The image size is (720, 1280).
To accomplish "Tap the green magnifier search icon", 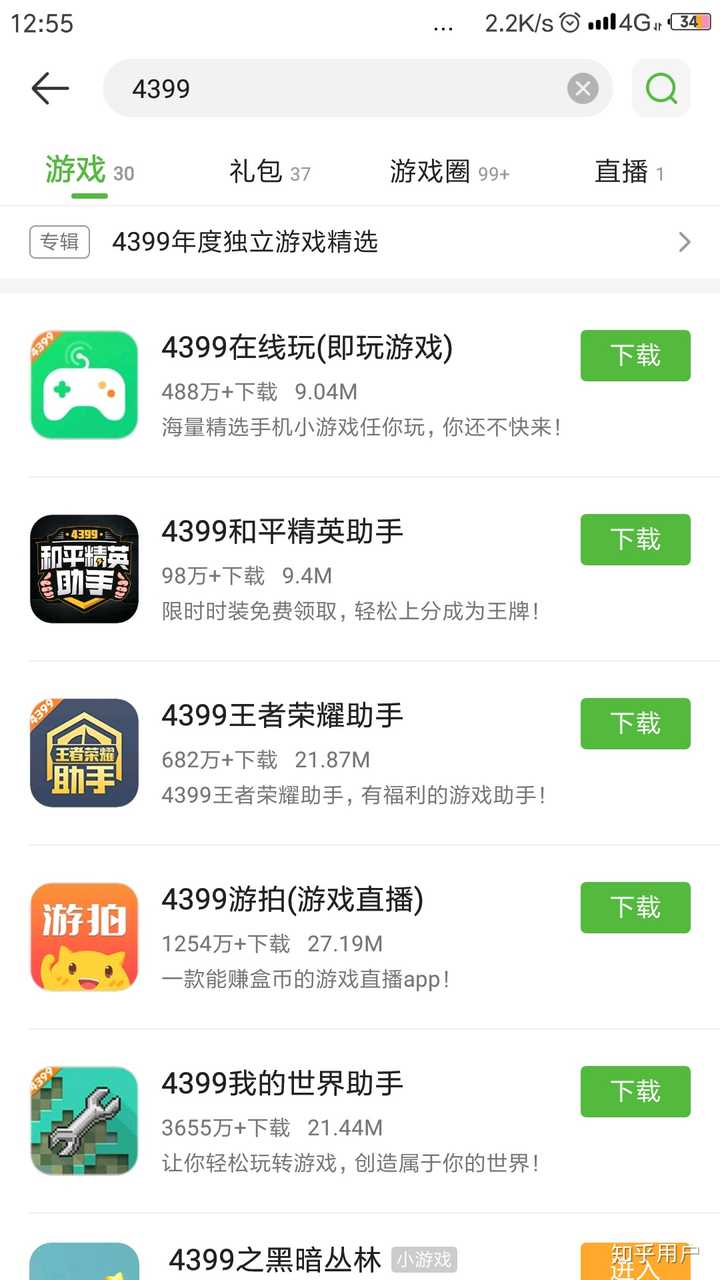I will coord(661,88).
